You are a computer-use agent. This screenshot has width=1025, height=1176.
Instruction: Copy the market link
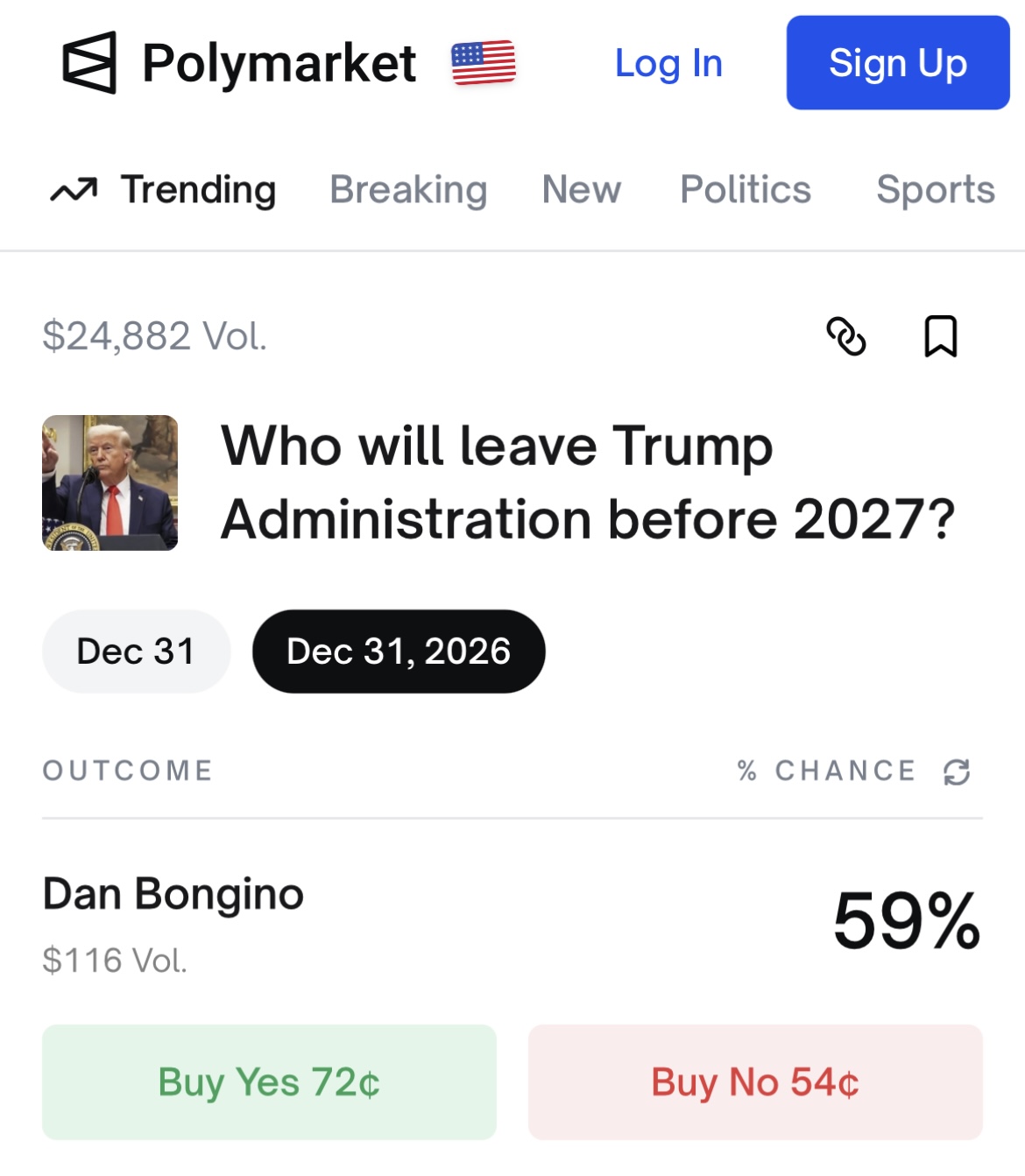tap(846, 336)
